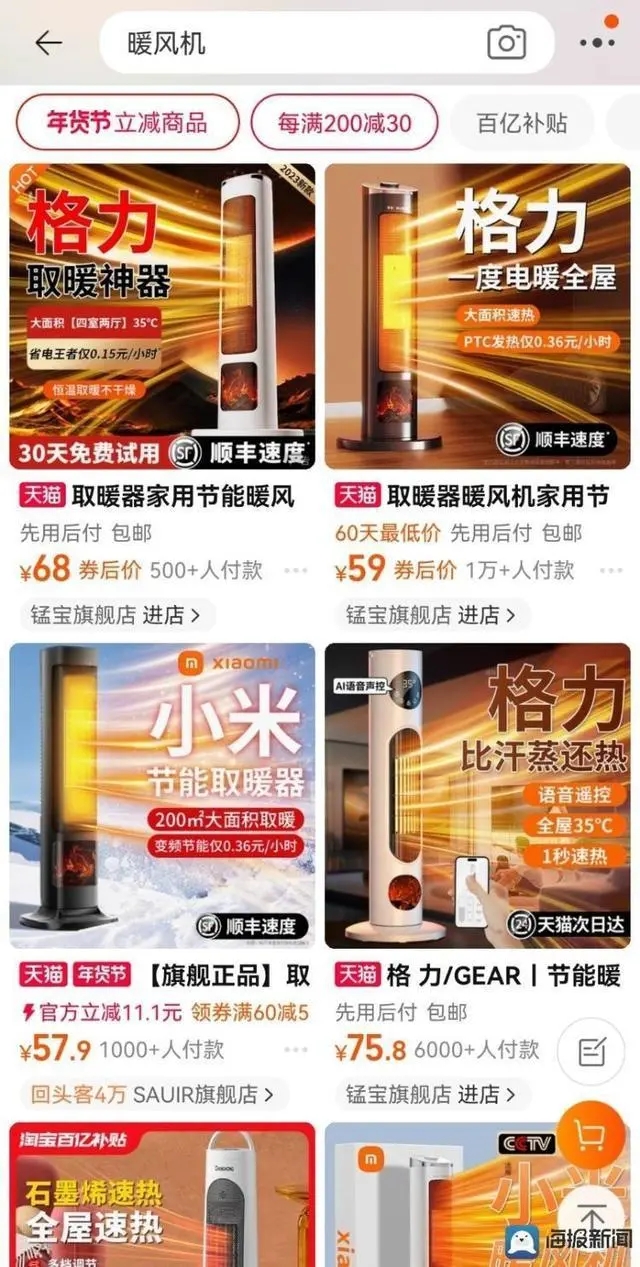
Task: Open more options for the ¥68 item
Action: (x=296, y=571)
